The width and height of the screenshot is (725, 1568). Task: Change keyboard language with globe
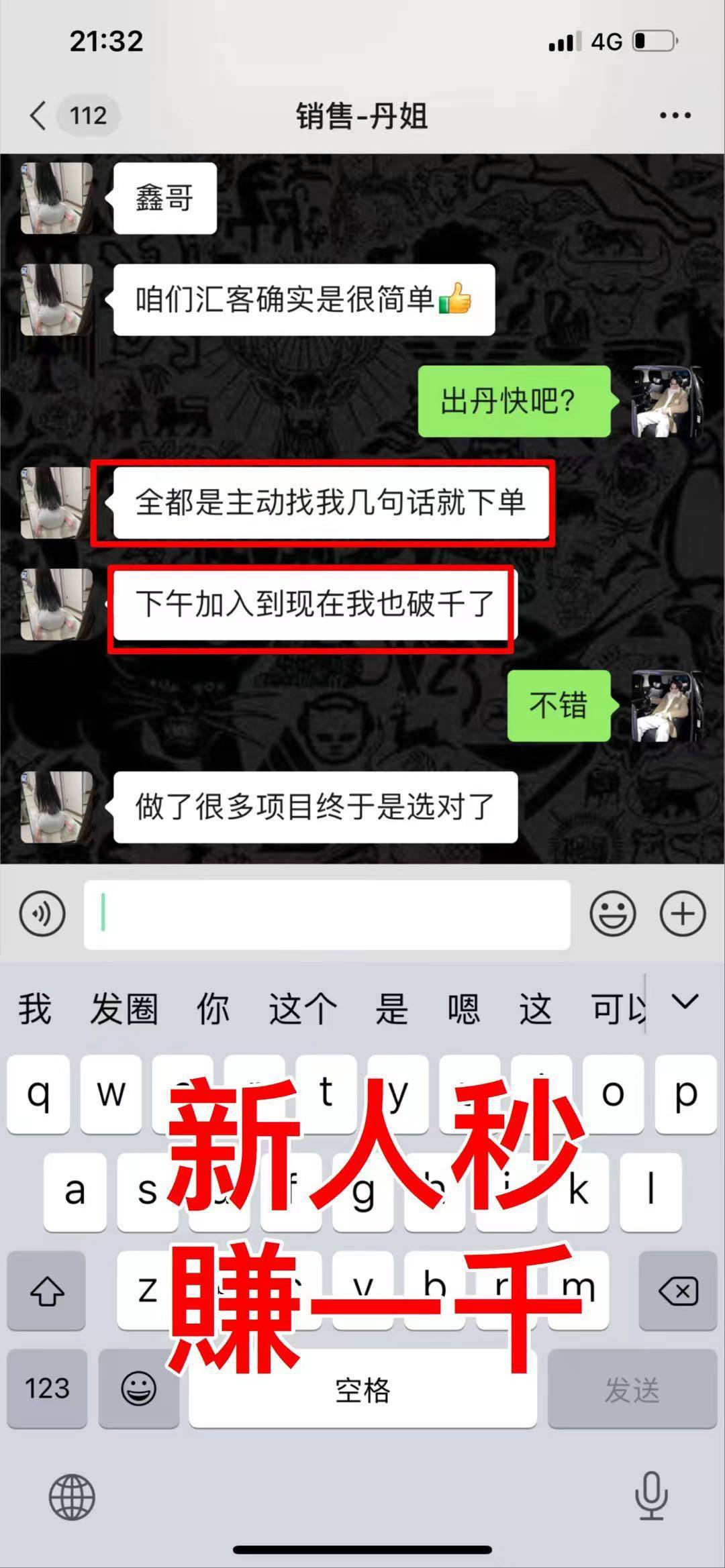pyautogui.click(x=72, y=1497)
